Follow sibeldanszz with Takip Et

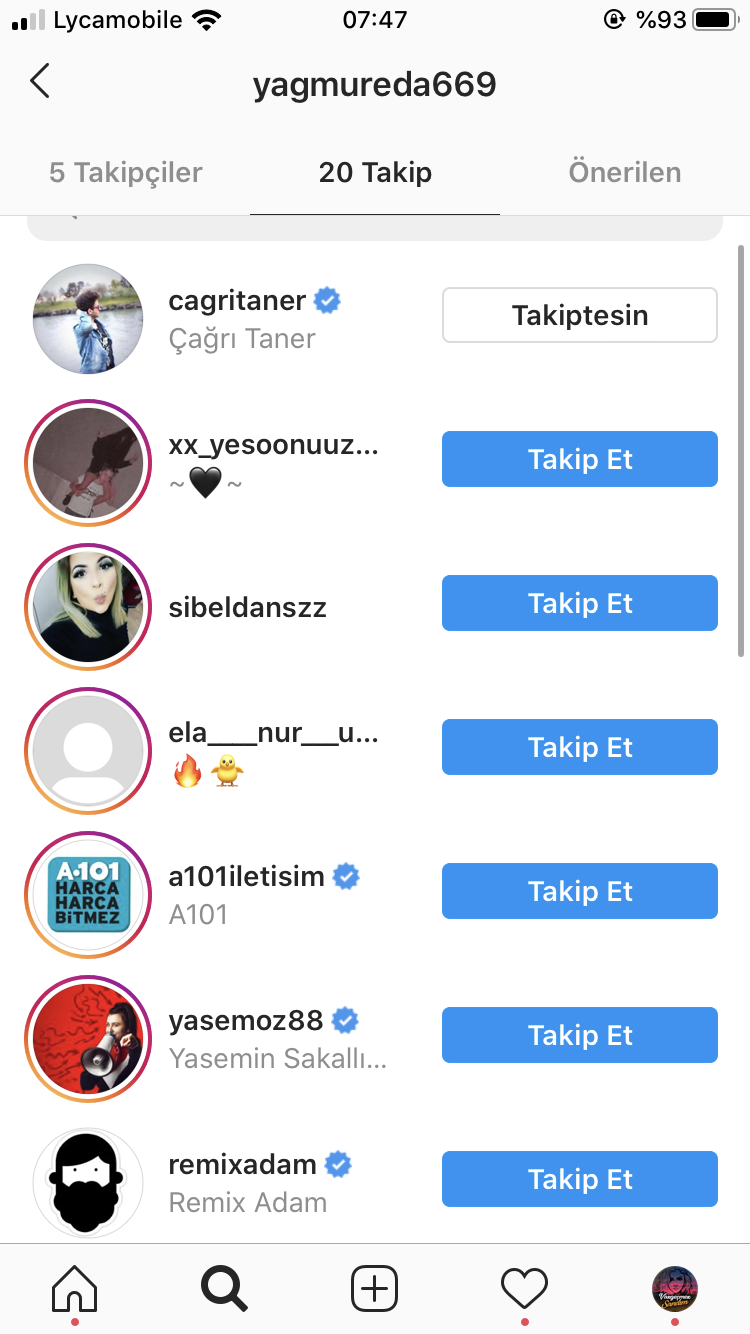click(x=580, y=603)
